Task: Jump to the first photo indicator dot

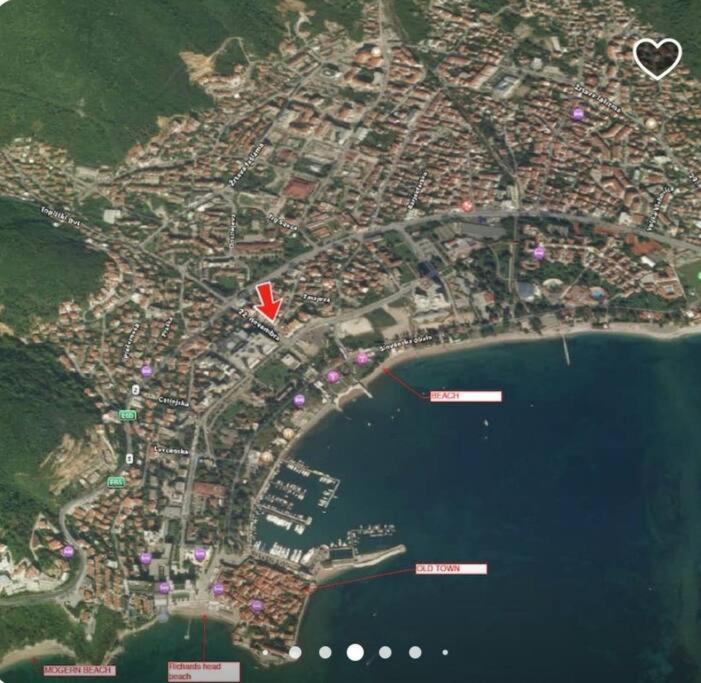Action: pyautogui.click(x=265, y=652)
